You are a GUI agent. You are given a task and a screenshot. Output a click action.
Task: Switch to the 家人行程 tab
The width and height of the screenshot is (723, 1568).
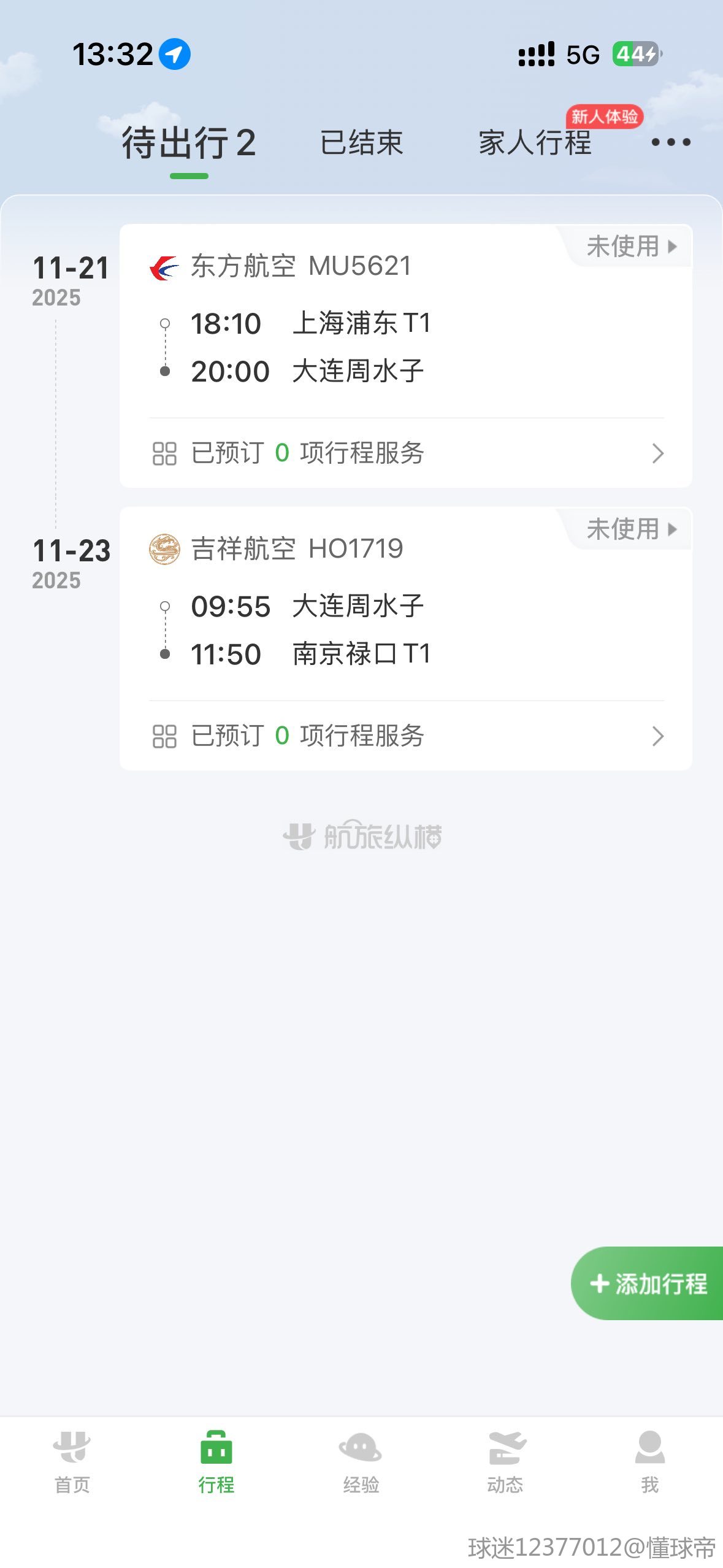point(535,143)
